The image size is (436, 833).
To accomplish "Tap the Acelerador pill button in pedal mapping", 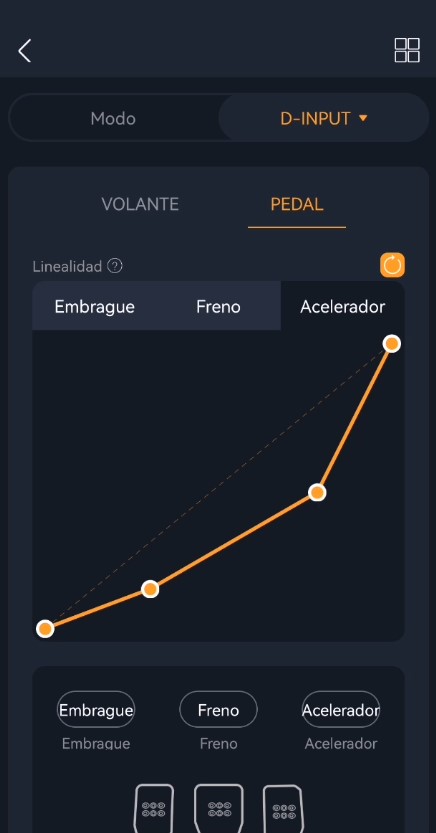I will (x=341, y=710).
